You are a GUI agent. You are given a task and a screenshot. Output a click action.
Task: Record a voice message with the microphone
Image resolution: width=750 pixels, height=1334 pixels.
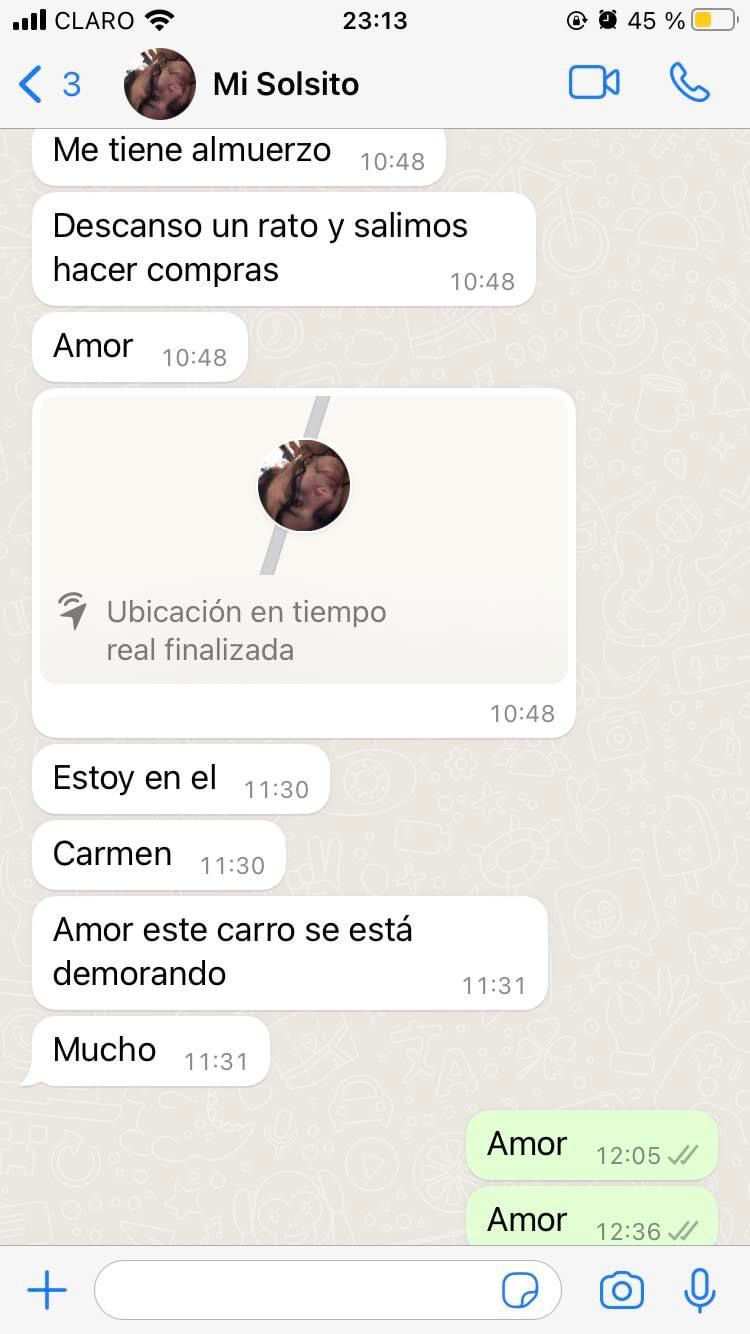[x=700, y=1291]
